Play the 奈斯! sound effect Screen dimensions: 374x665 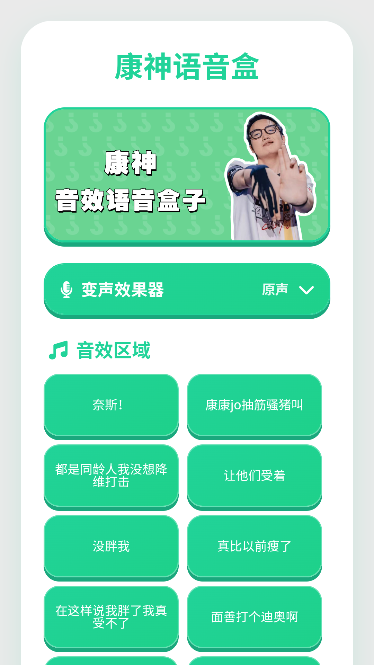[x=111, y=405]
